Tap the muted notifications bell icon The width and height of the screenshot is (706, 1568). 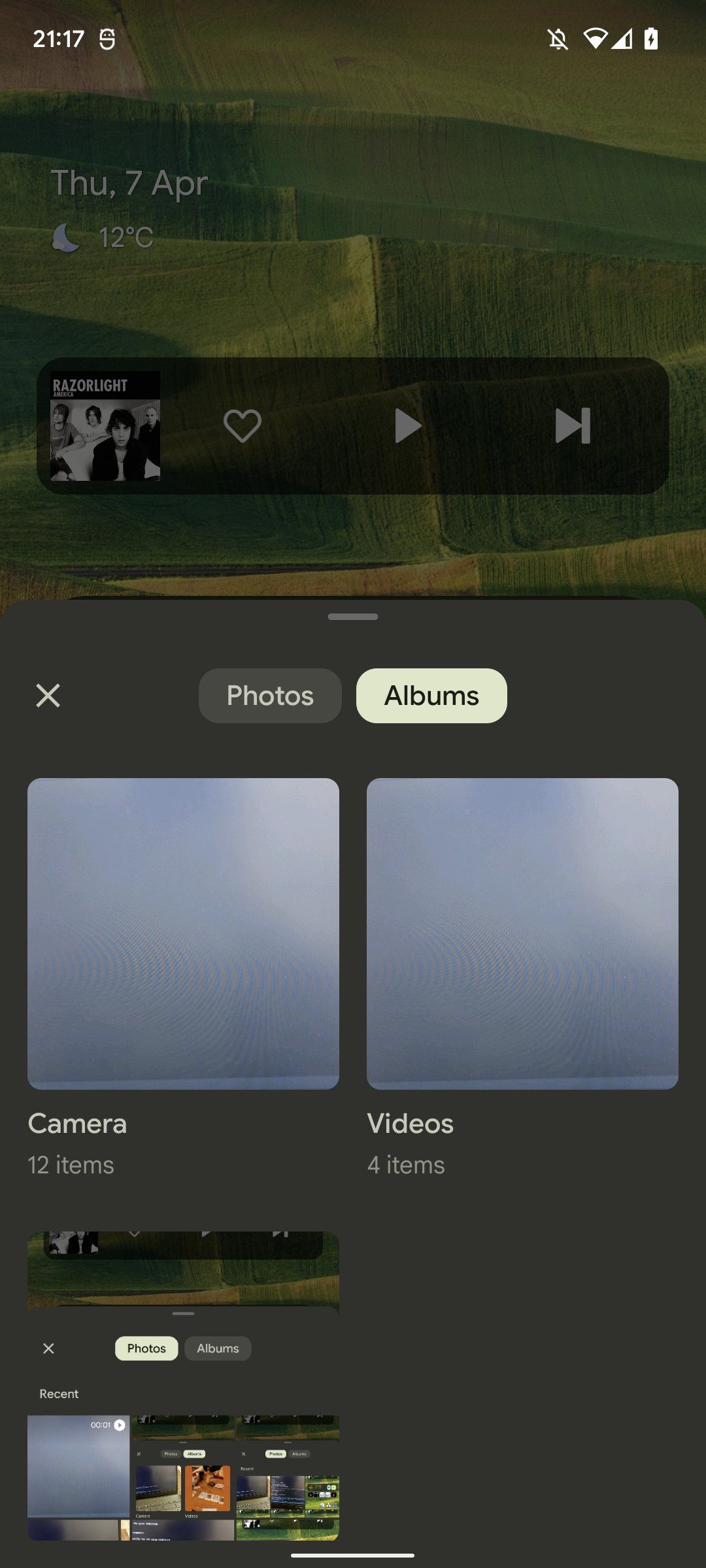click(559, 39)
